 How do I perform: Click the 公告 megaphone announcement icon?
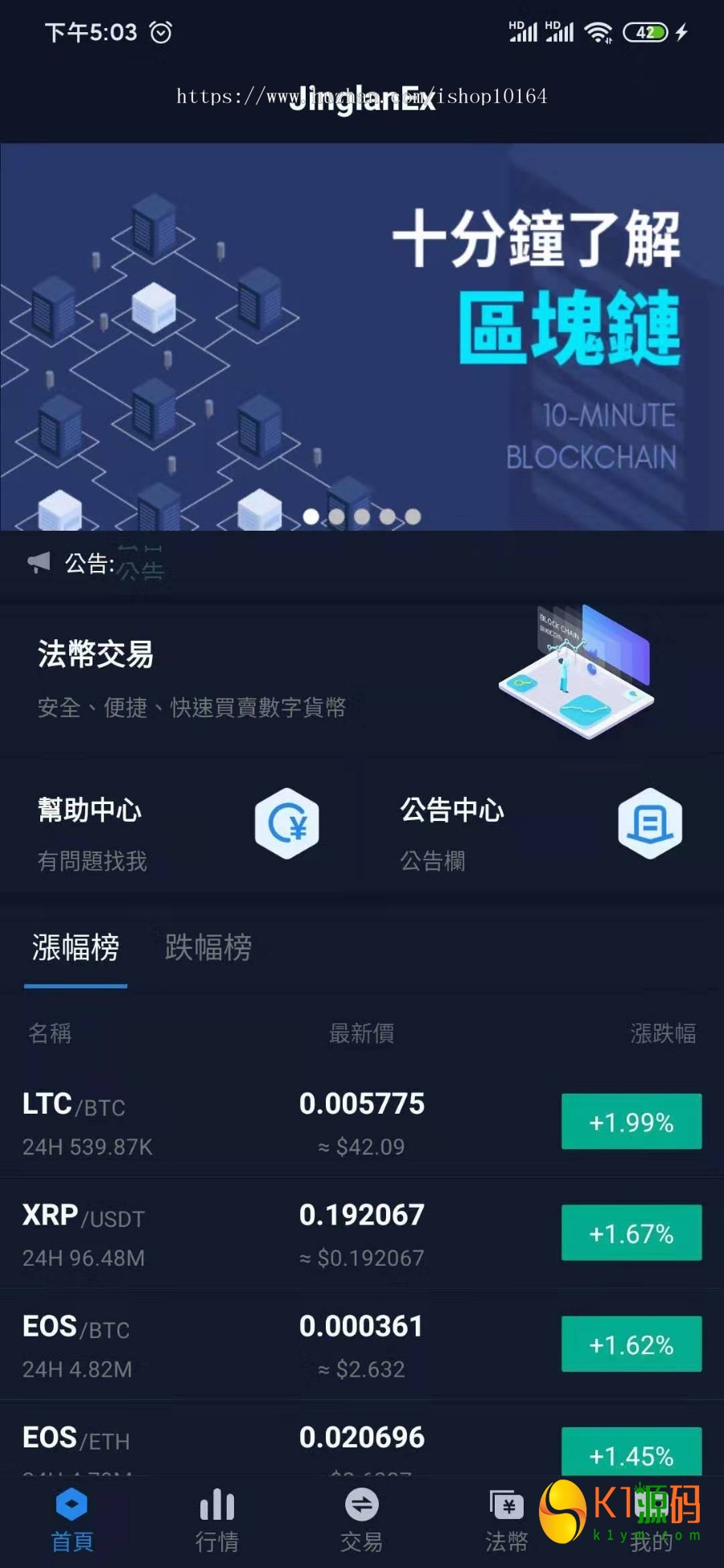pyautogui.click(x=39, y=561)
